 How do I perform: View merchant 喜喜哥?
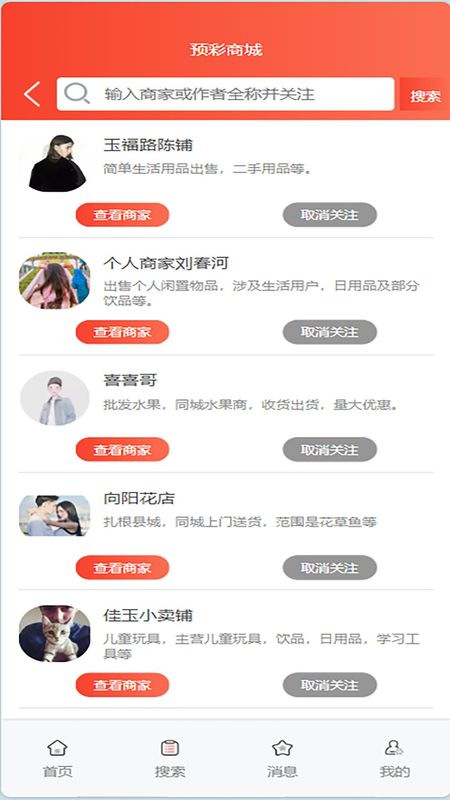click(x=122, y=449)
